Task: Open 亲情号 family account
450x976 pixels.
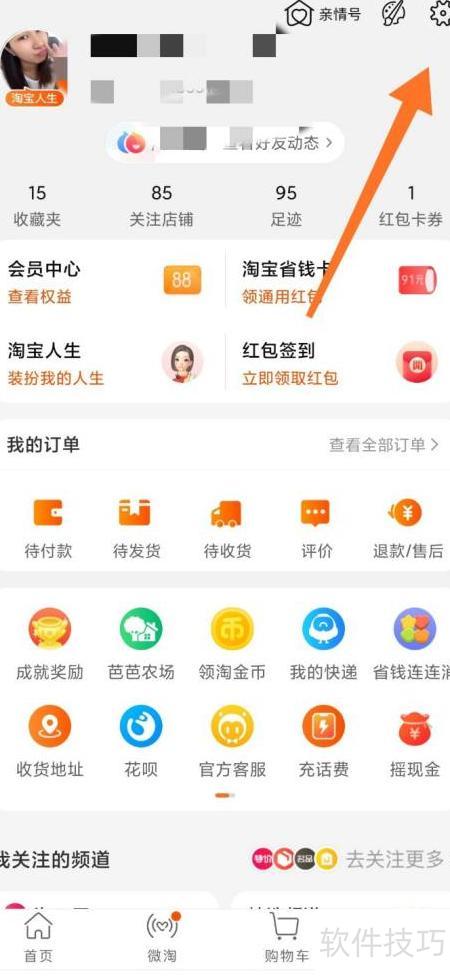Action: pos(323,14)
